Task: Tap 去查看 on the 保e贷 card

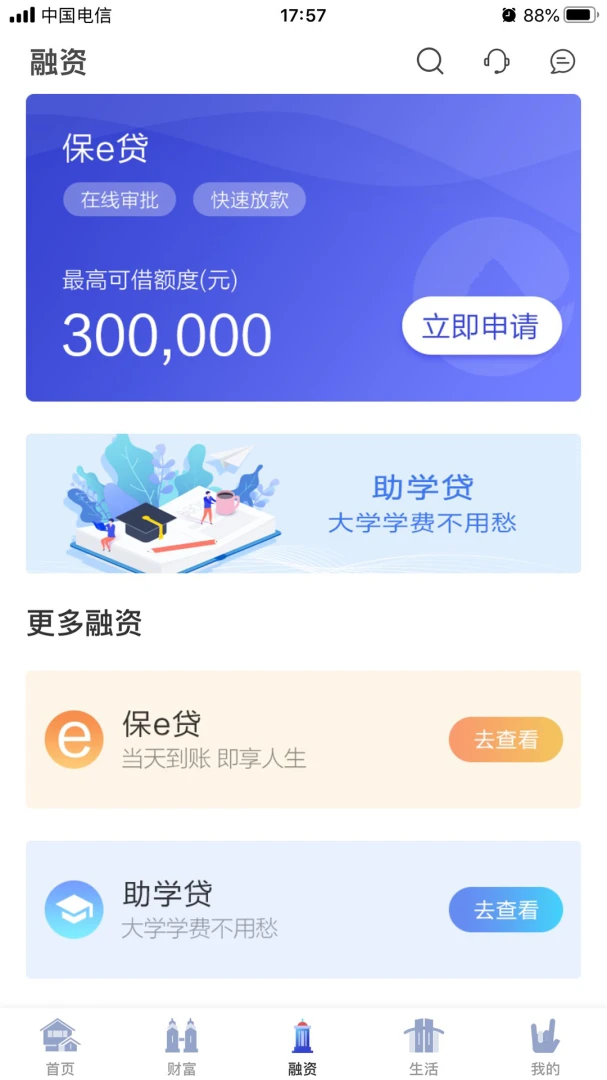Action: [506, 740]
